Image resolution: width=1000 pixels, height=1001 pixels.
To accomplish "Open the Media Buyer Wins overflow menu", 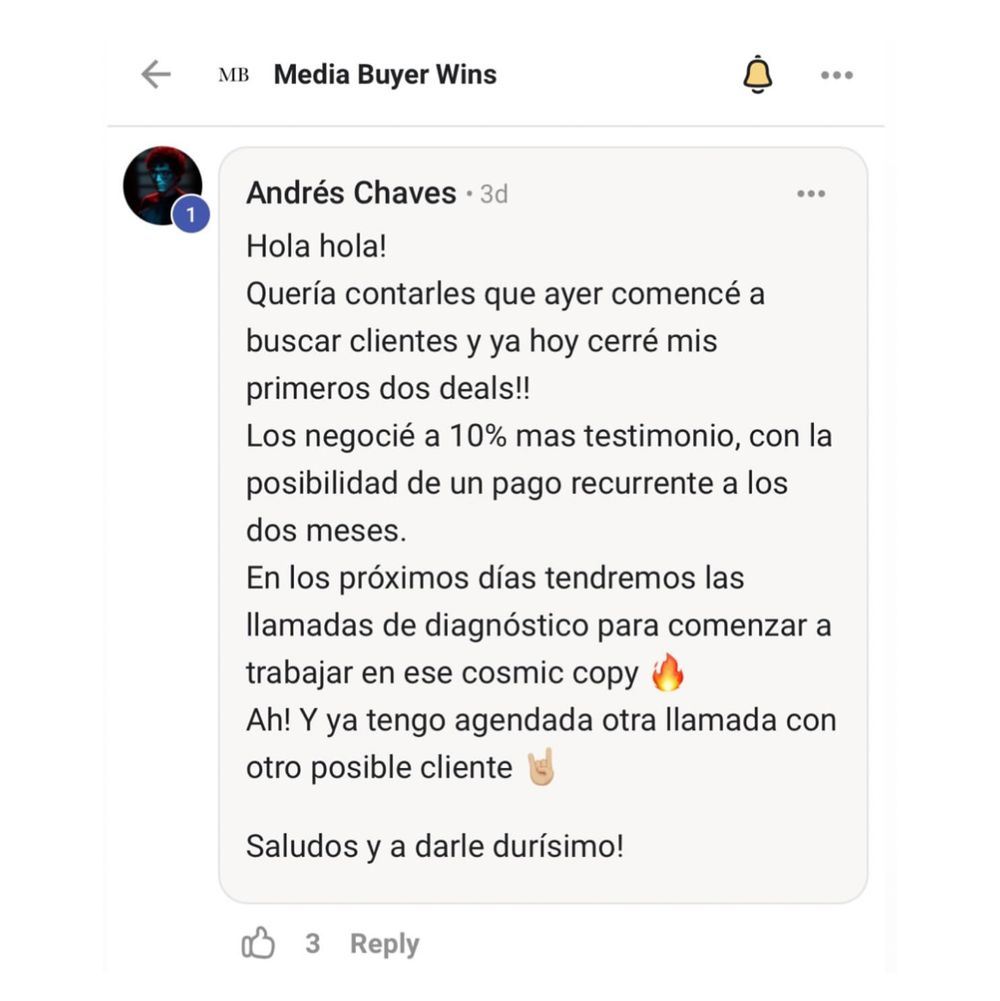I will [836, 75].
